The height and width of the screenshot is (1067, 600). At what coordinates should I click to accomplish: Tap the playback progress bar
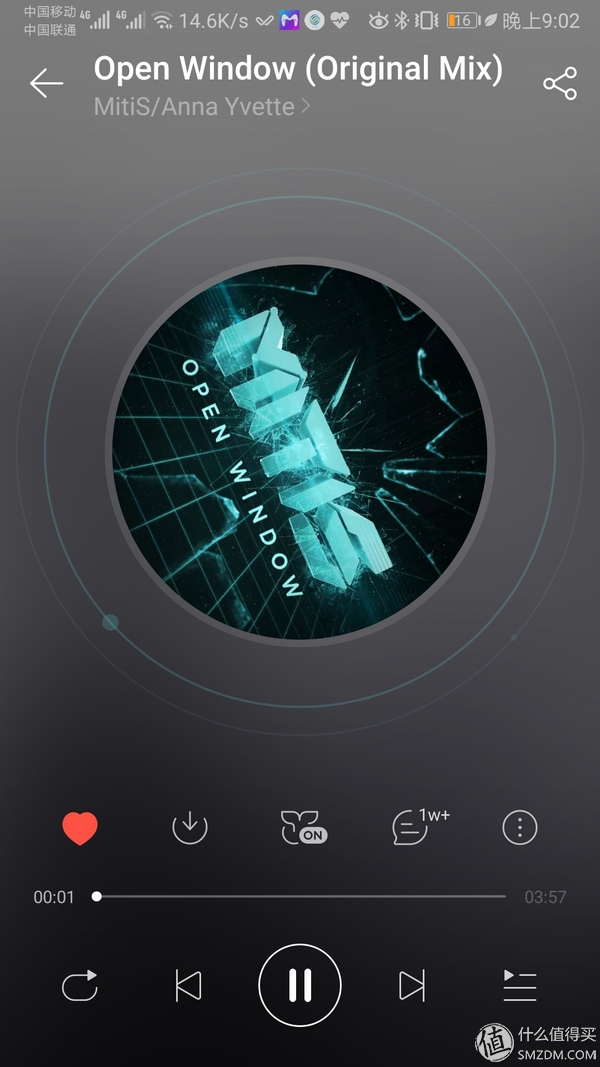tap(300, 897)
